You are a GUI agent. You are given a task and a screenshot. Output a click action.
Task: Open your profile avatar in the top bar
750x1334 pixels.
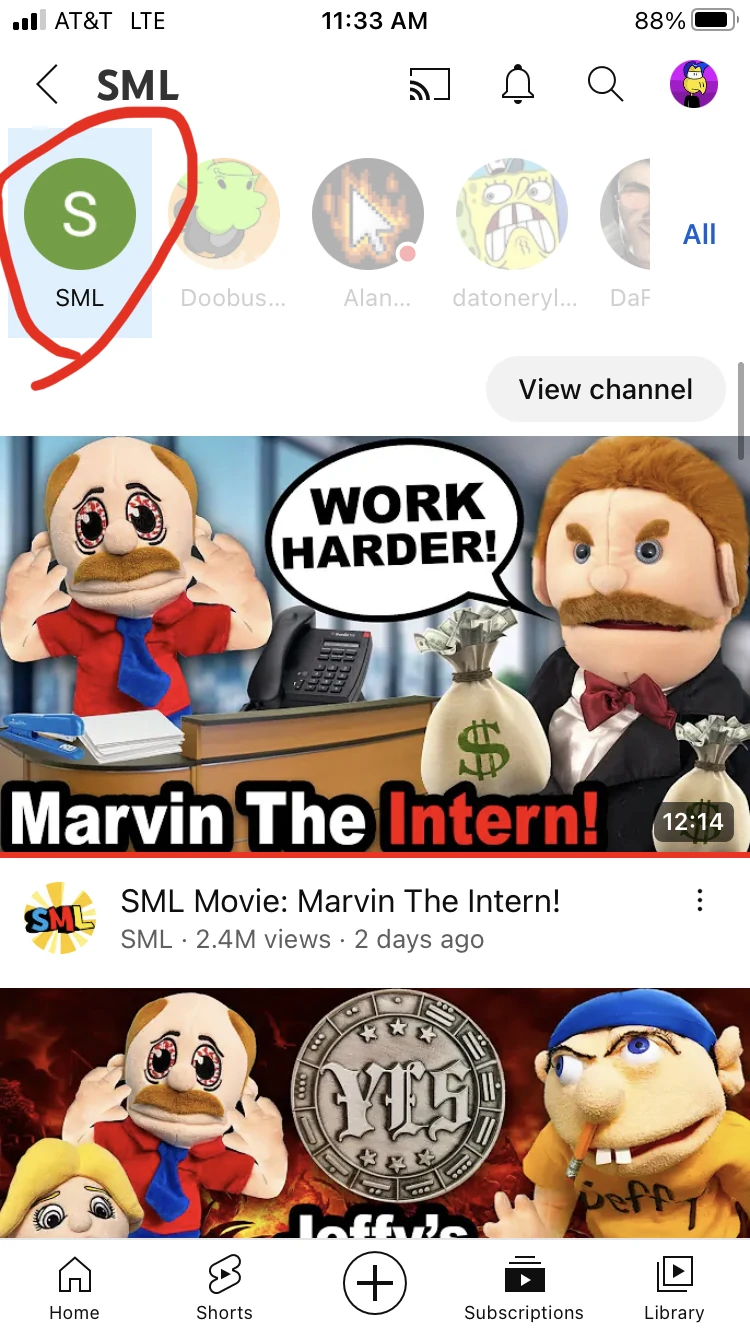pyautogui.click(x=694, y=85)
